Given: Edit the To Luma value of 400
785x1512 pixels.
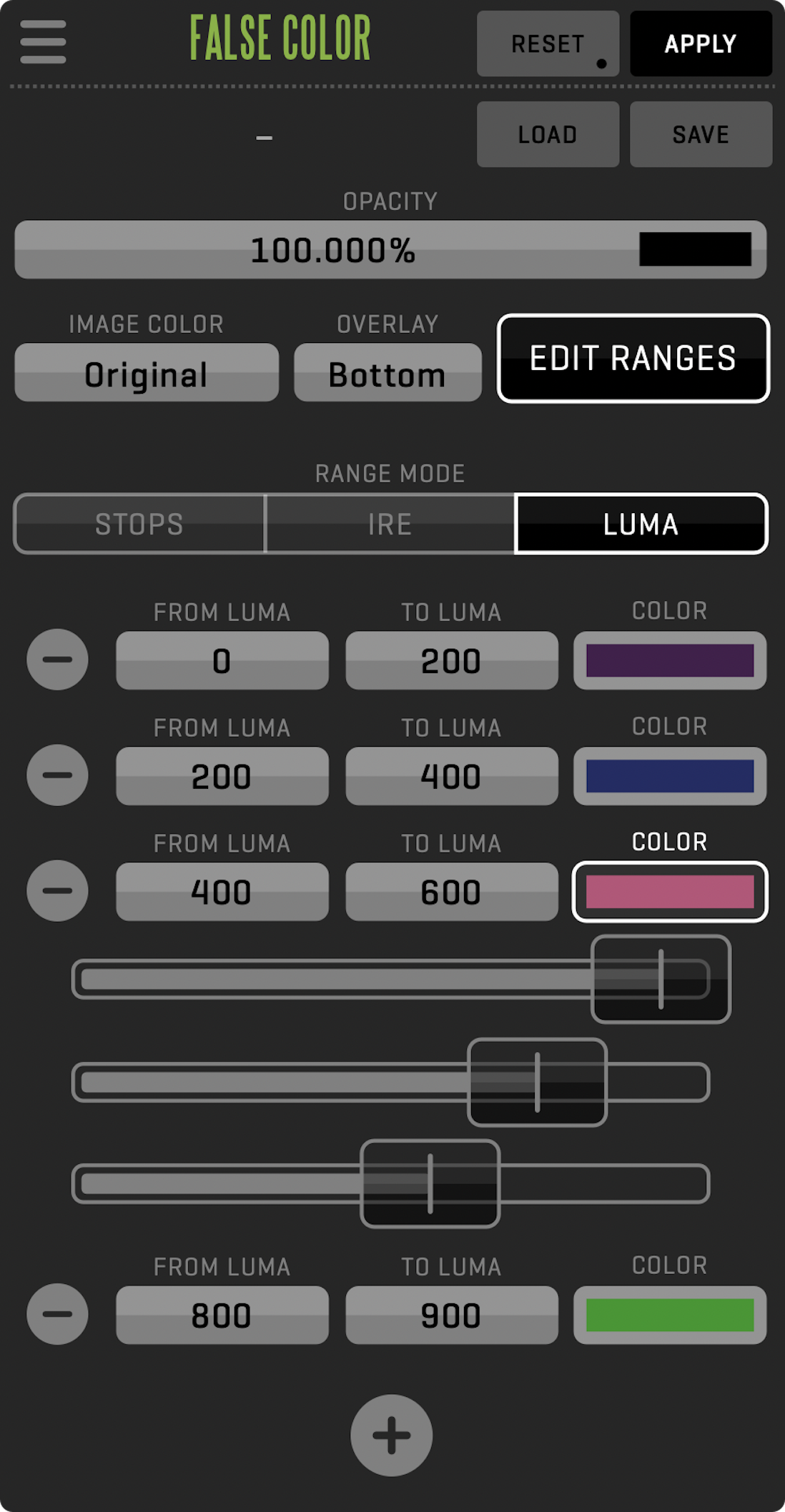Looking at the screenshot, I should [451, 776].
